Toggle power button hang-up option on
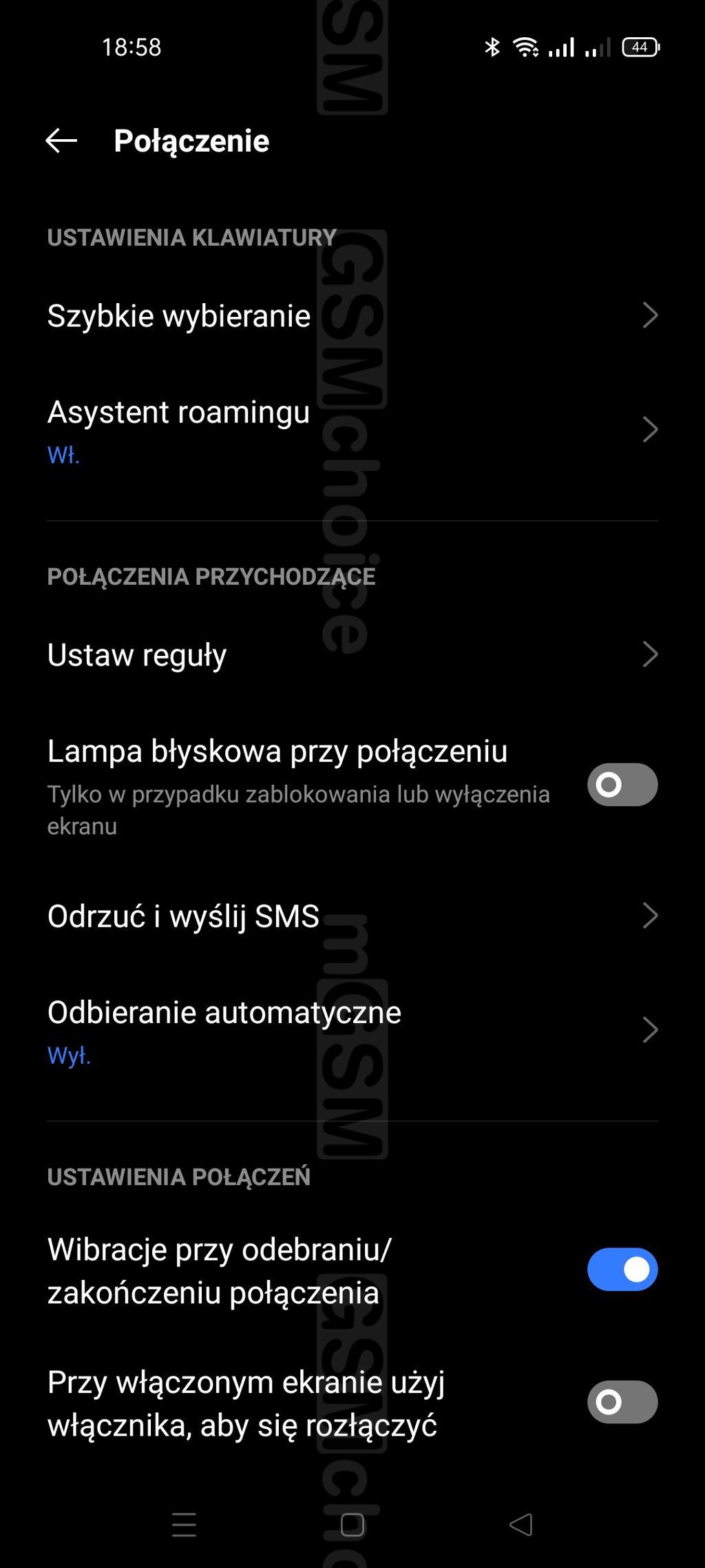705x1568 pixels. (x=622, y=1403)
